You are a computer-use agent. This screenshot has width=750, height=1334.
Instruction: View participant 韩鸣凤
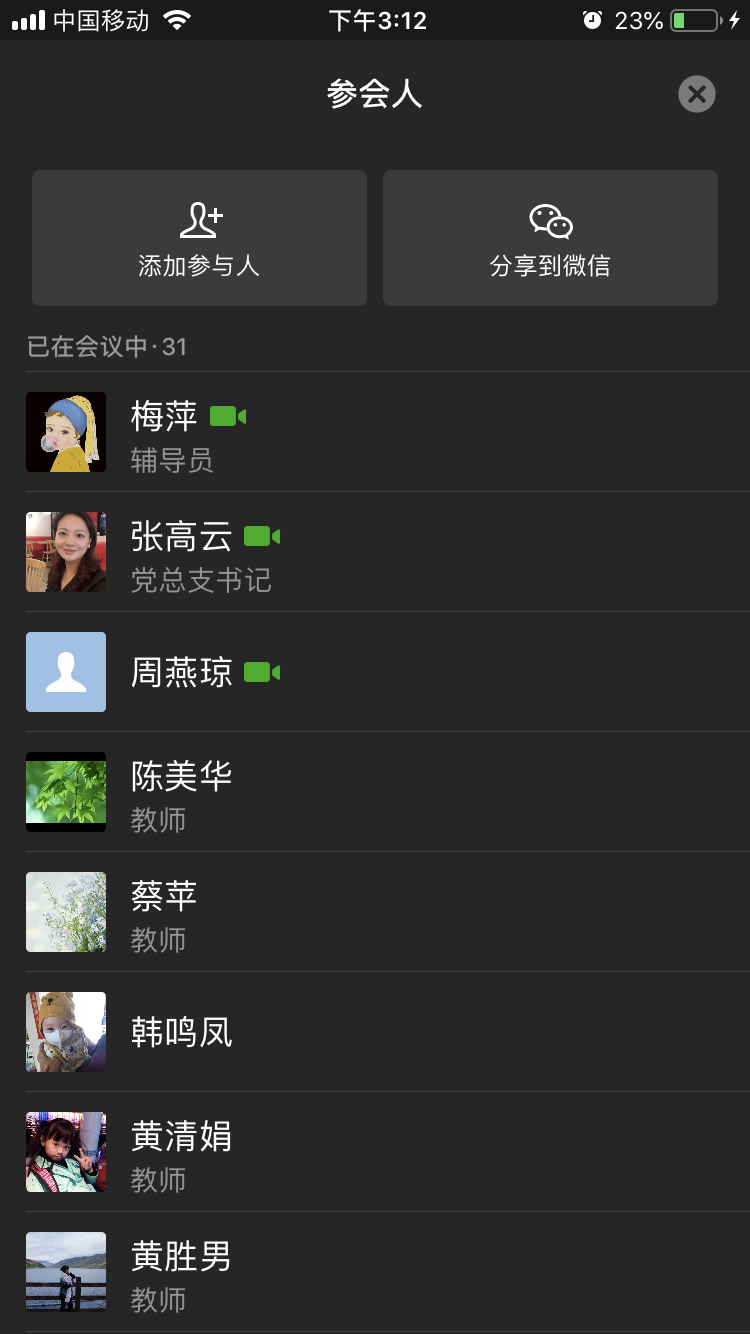click(x=375, y=1032)
